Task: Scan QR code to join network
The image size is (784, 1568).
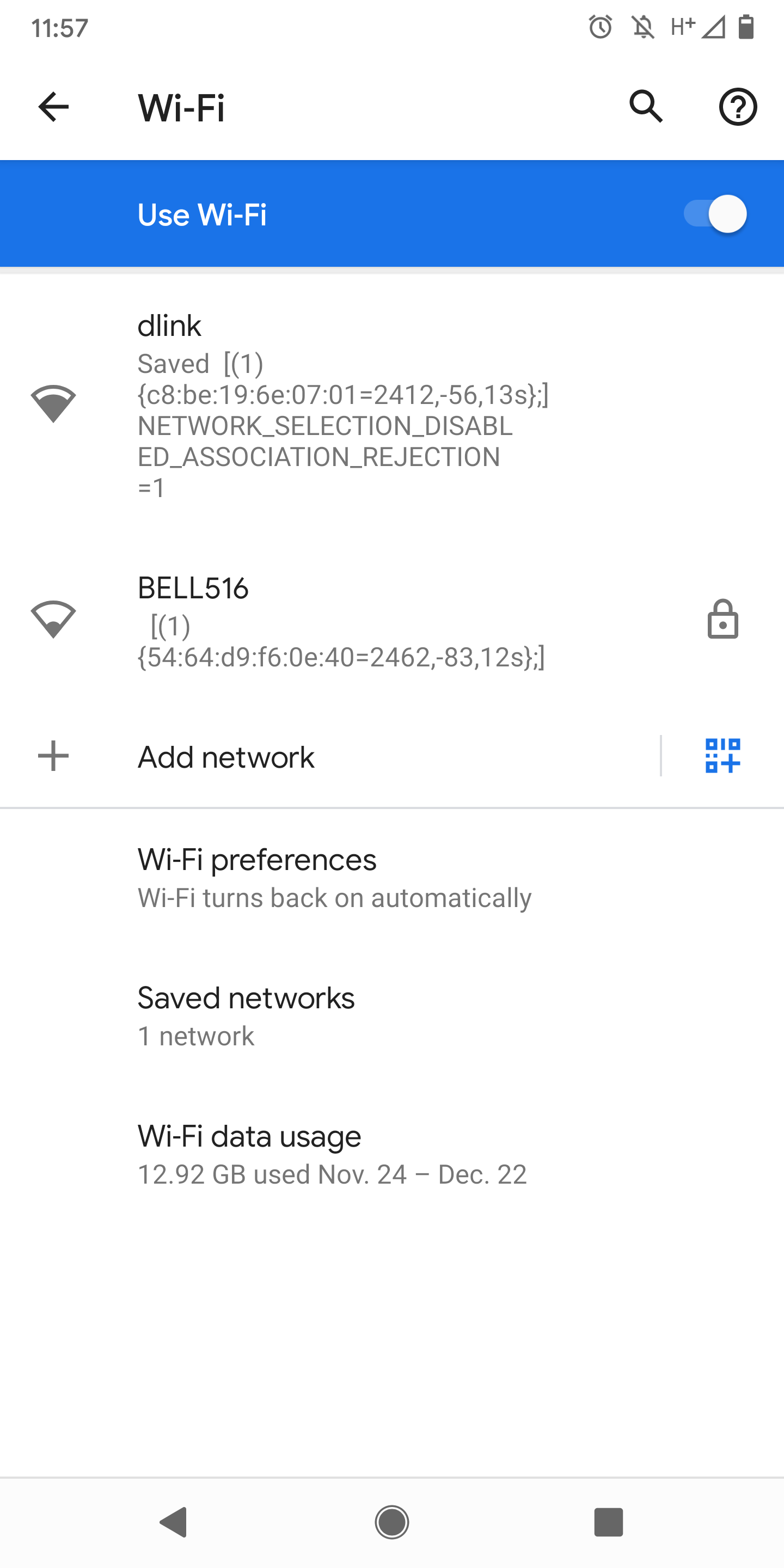Action: 724,757
